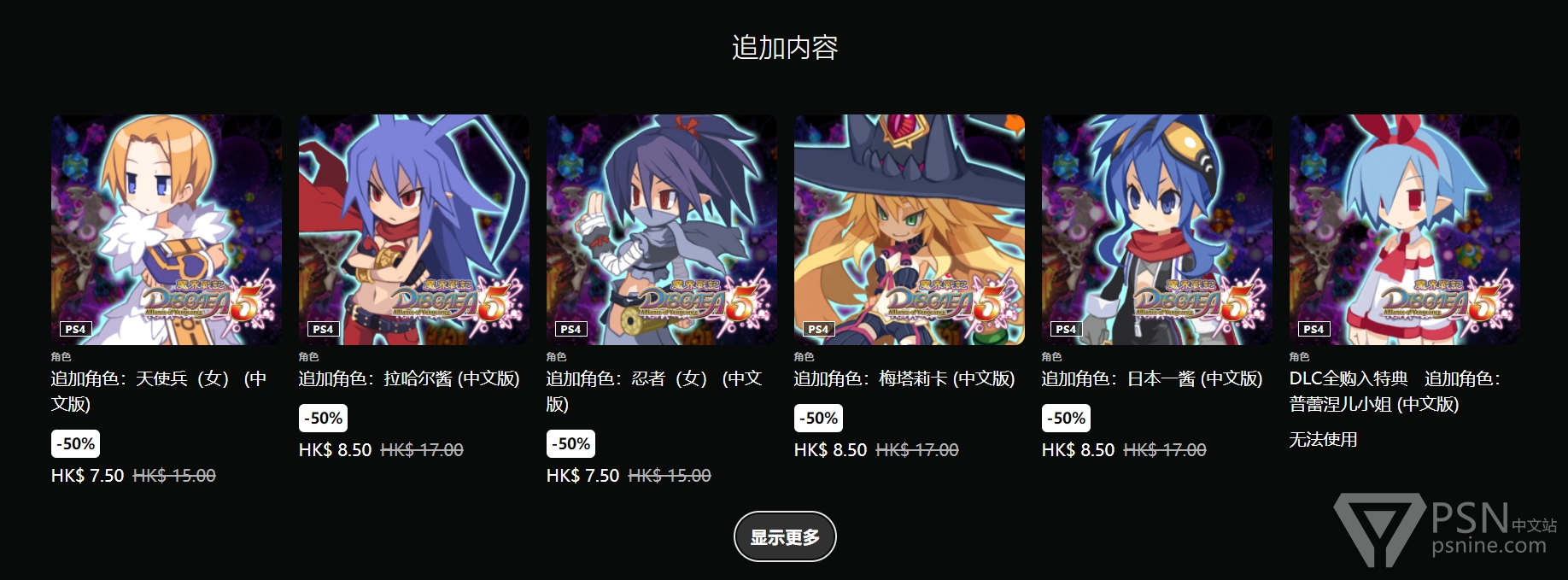The width and height of the screenshot is (1568, 580).
Task: Open the 拉哈尔酱 add-on character card
Action: point(413,230)
